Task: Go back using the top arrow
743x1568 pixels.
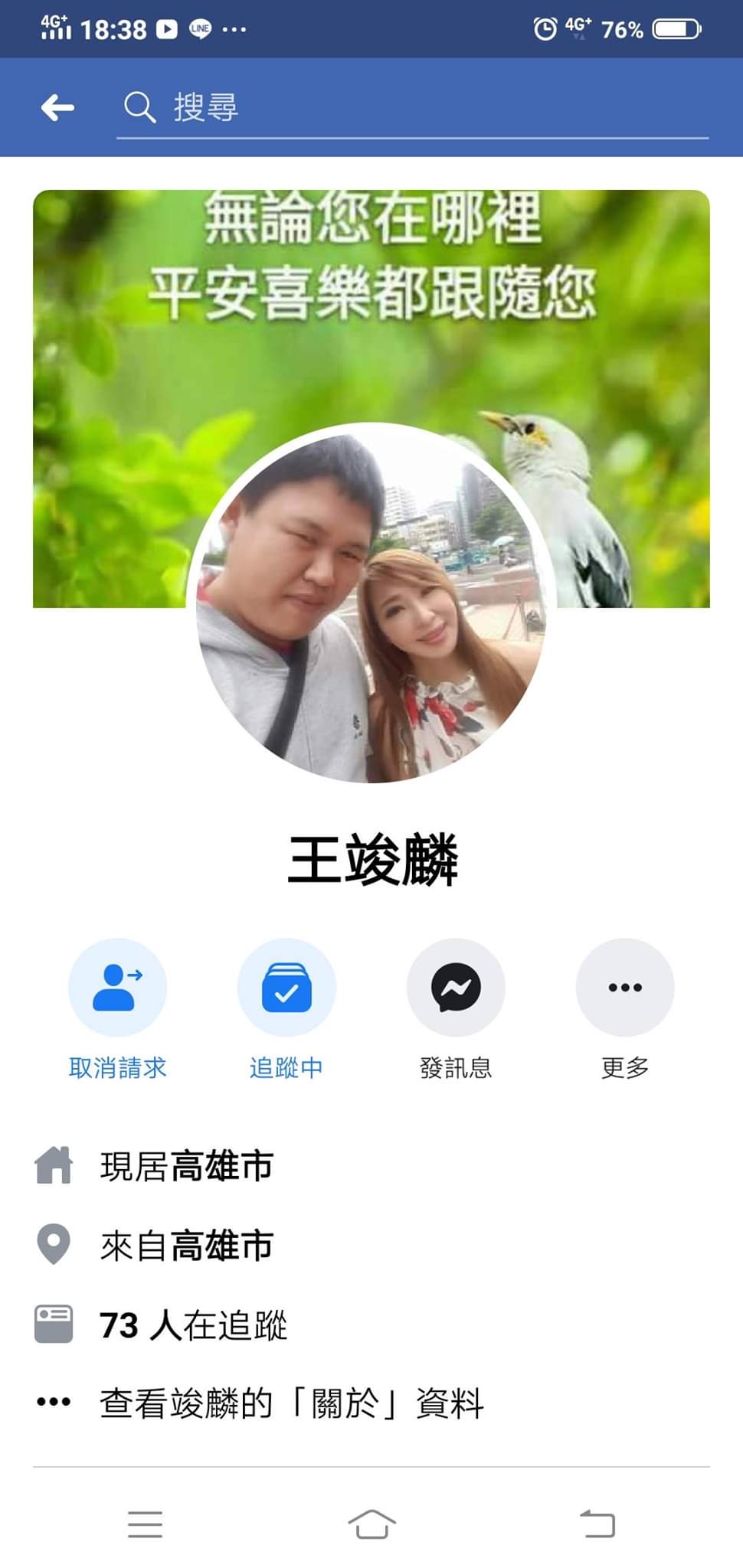Action: (x=58, y=108)
